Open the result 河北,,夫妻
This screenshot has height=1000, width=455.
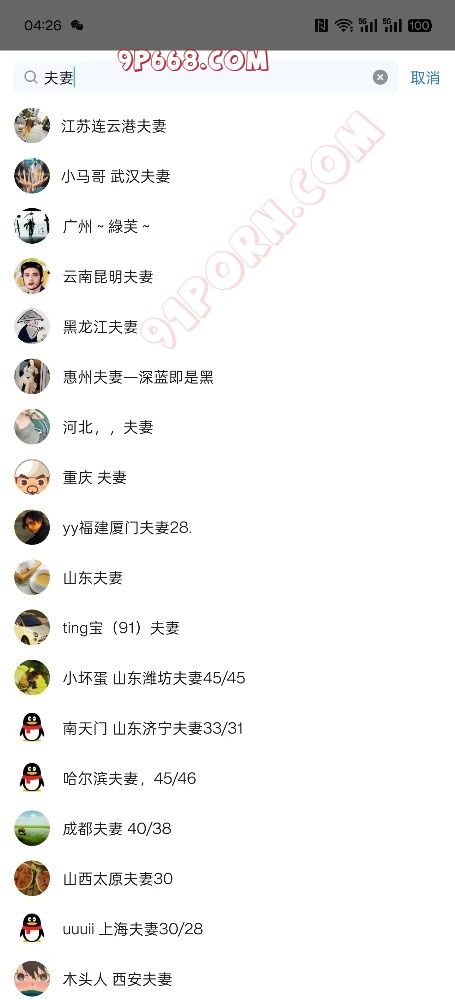point(227,427)
